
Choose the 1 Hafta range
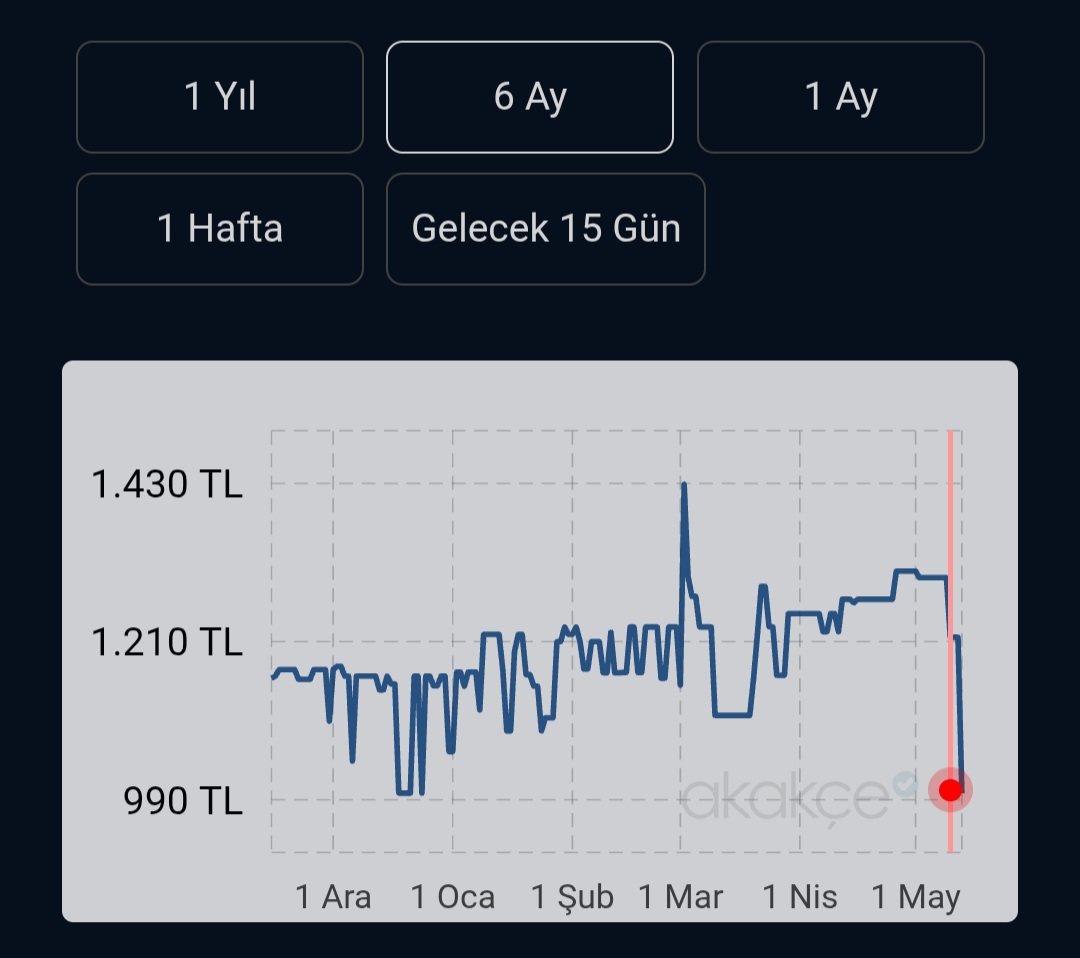pos(220,229)
